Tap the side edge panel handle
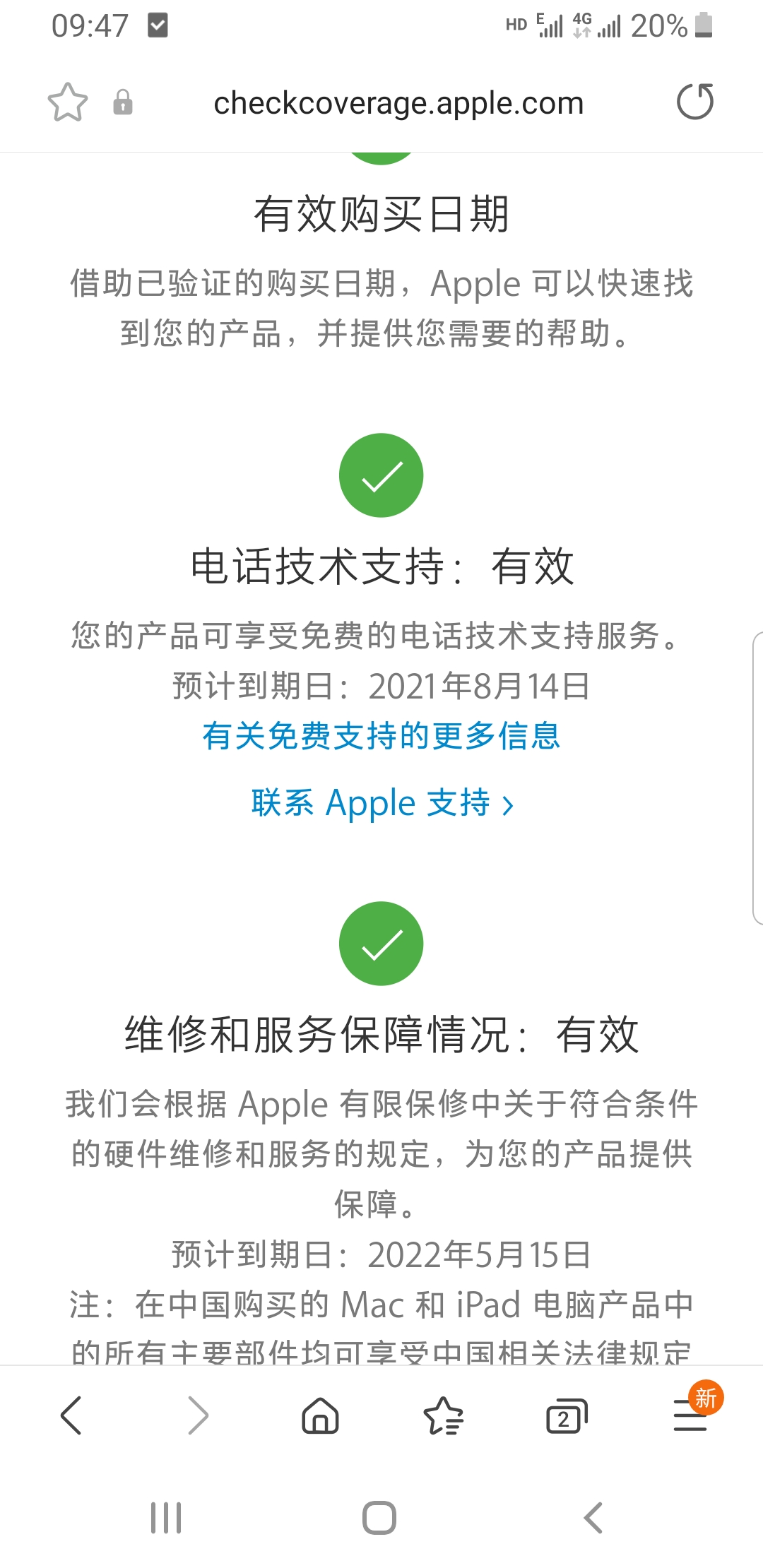The width and height of the screenshot is (763, 1568). click(757, 777)
